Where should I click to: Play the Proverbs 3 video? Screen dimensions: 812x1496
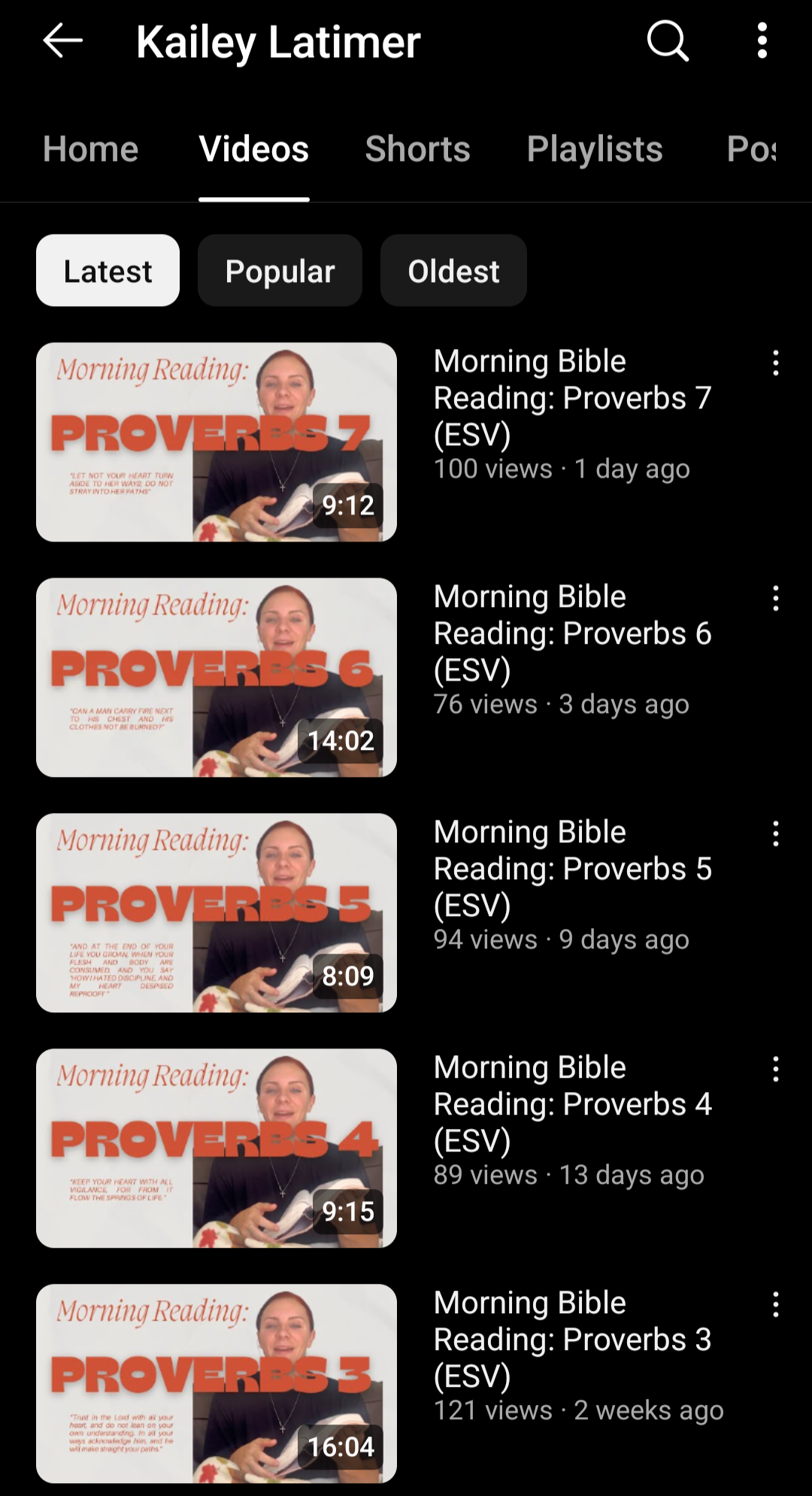(x=217, y=1384)
